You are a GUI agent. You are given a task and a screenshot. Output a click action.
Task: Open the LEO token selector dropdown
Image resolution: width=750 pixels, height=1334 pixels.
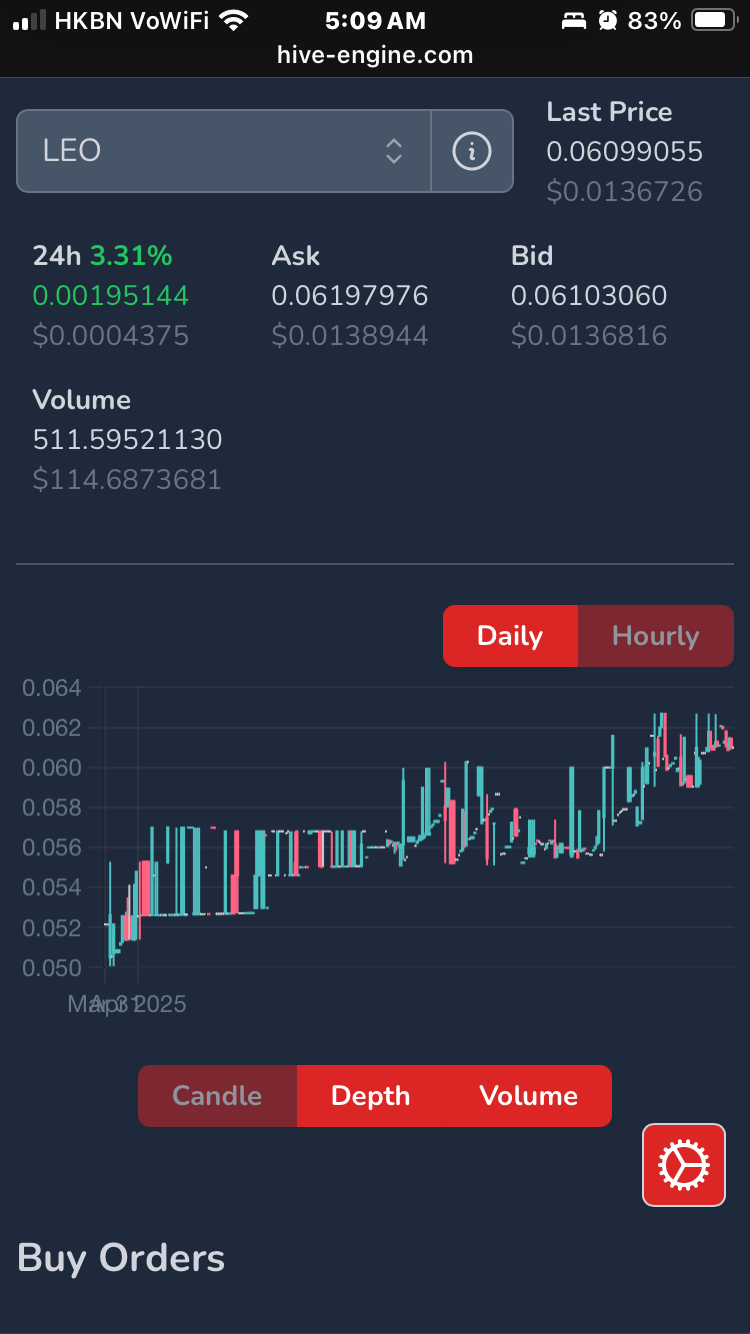click(x=223, y=151)
